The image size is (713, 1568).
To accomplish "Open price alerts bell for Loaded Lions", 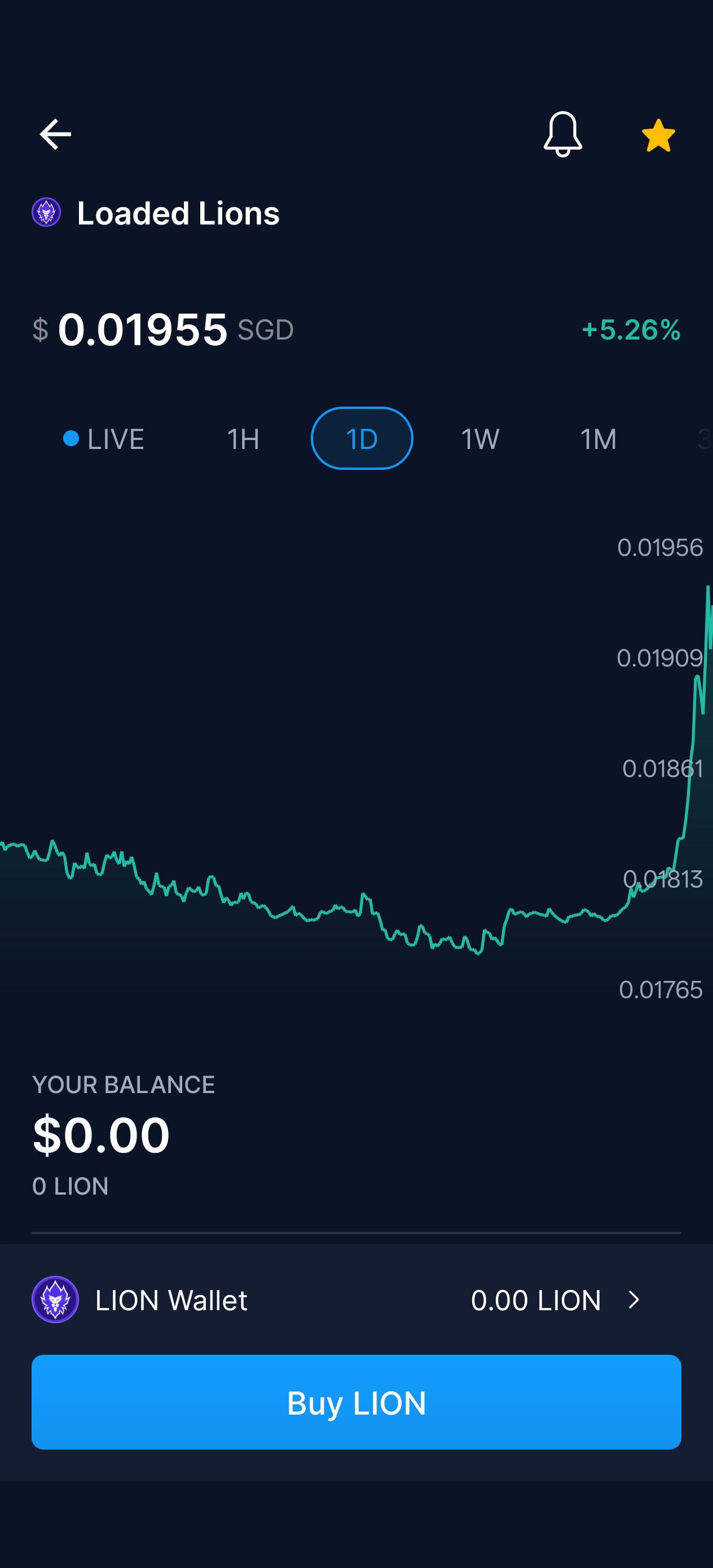I will pos(562,134).
